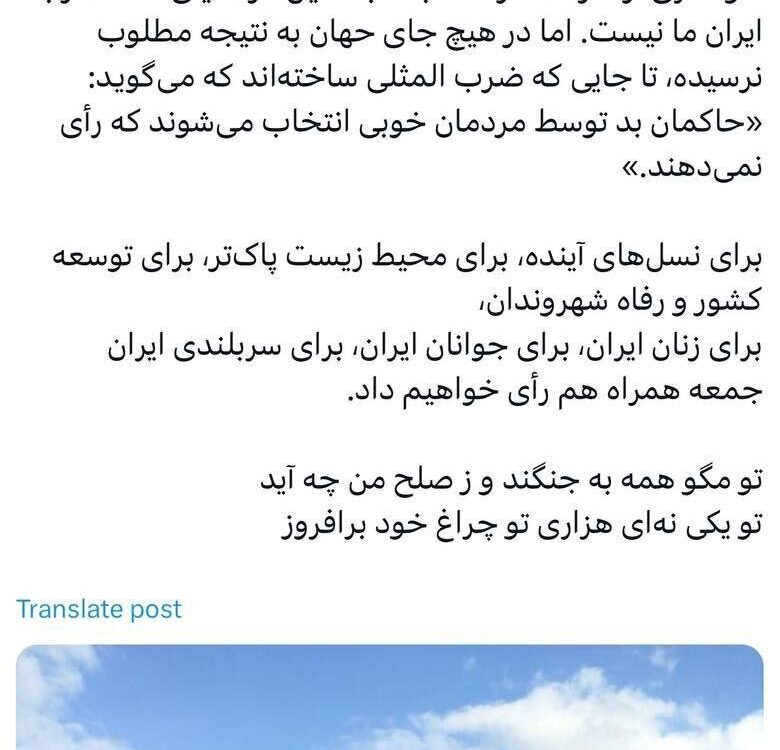This screenshot has height=750, width=780.
Task: Tap the Translate post link
Action: [x=99, y=608]
